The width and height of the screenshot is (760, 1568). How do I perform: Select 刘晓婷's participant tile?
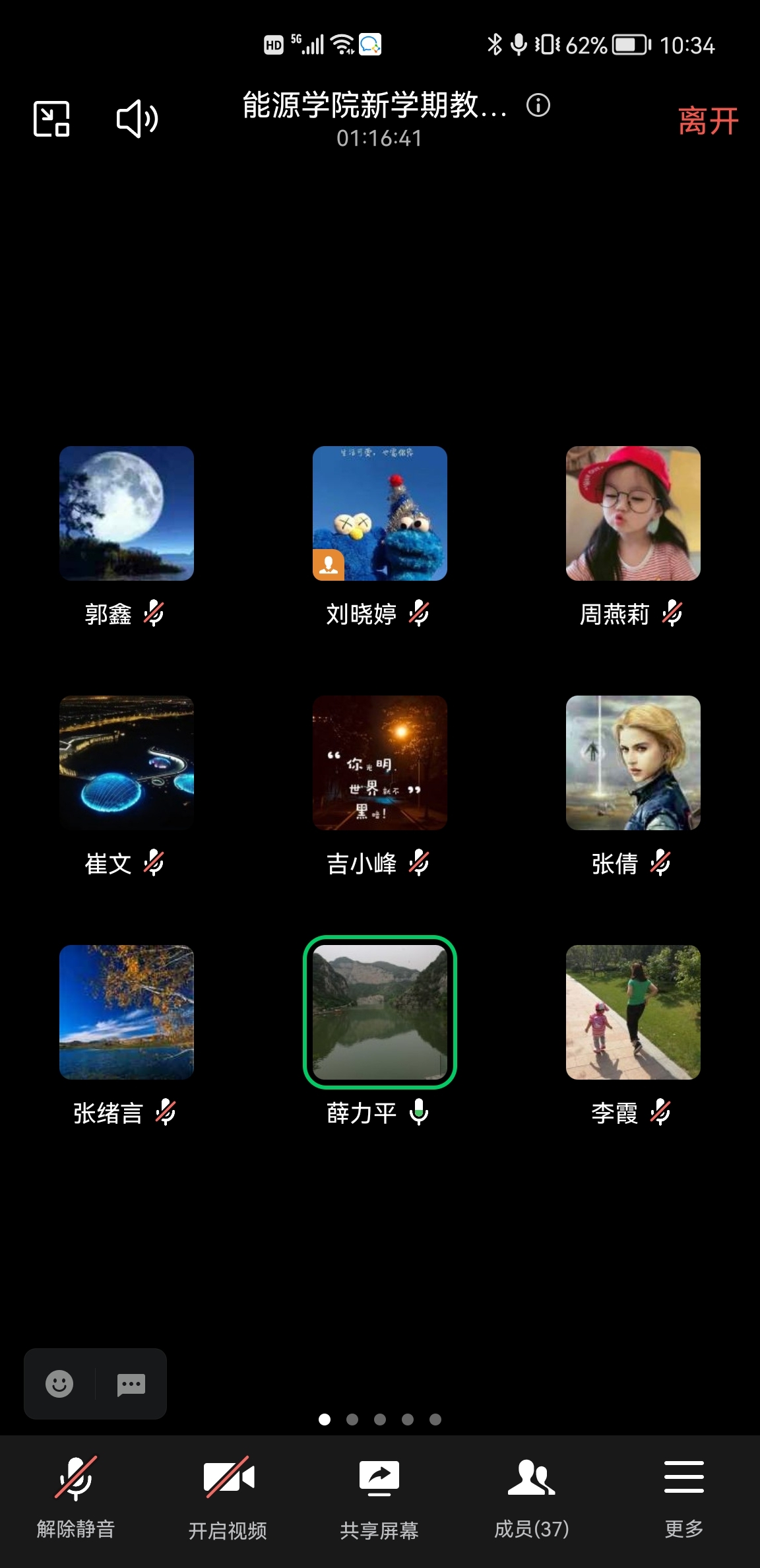click(x=380, y=513)
